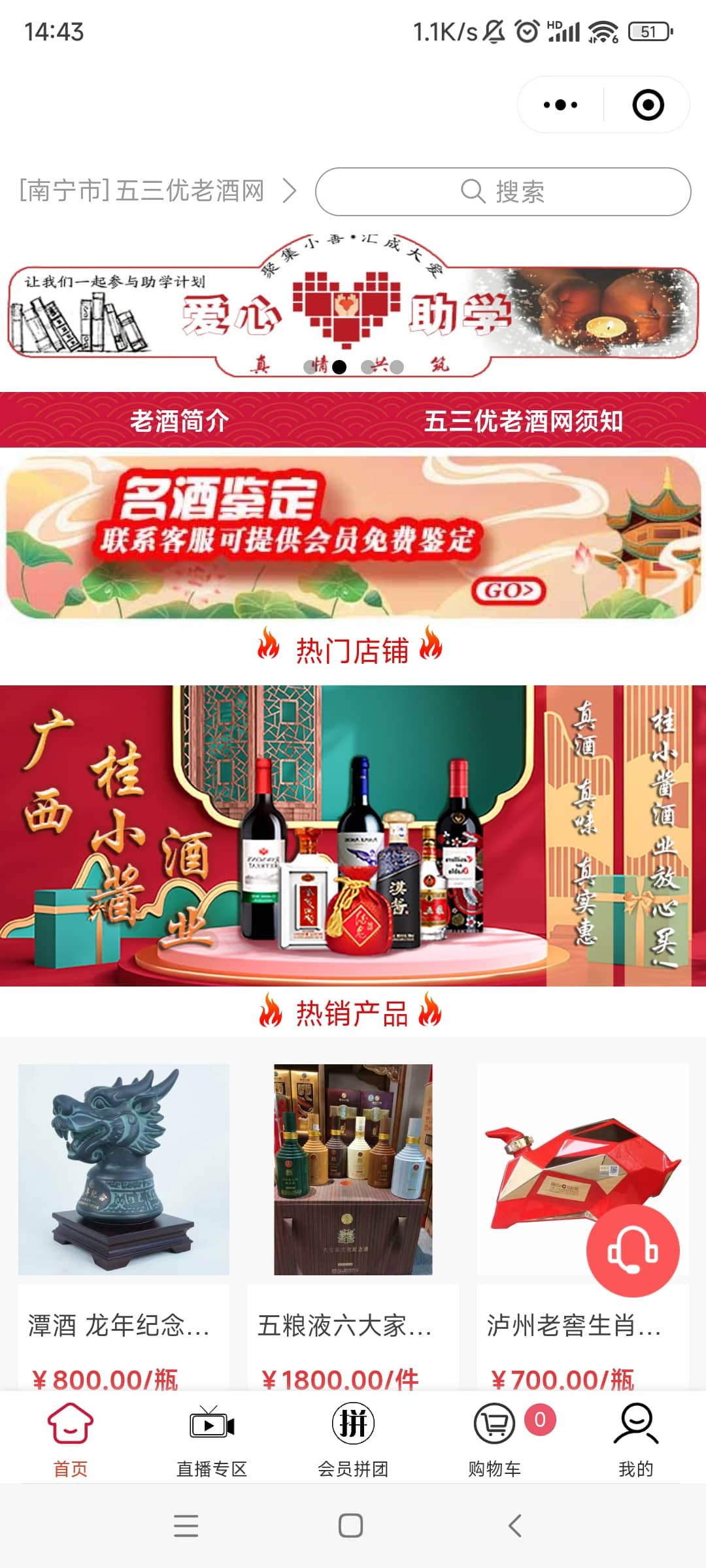706x1568 pixels.
Task: Tap the 搜索 search box
Action: click(x=503, y=191)
